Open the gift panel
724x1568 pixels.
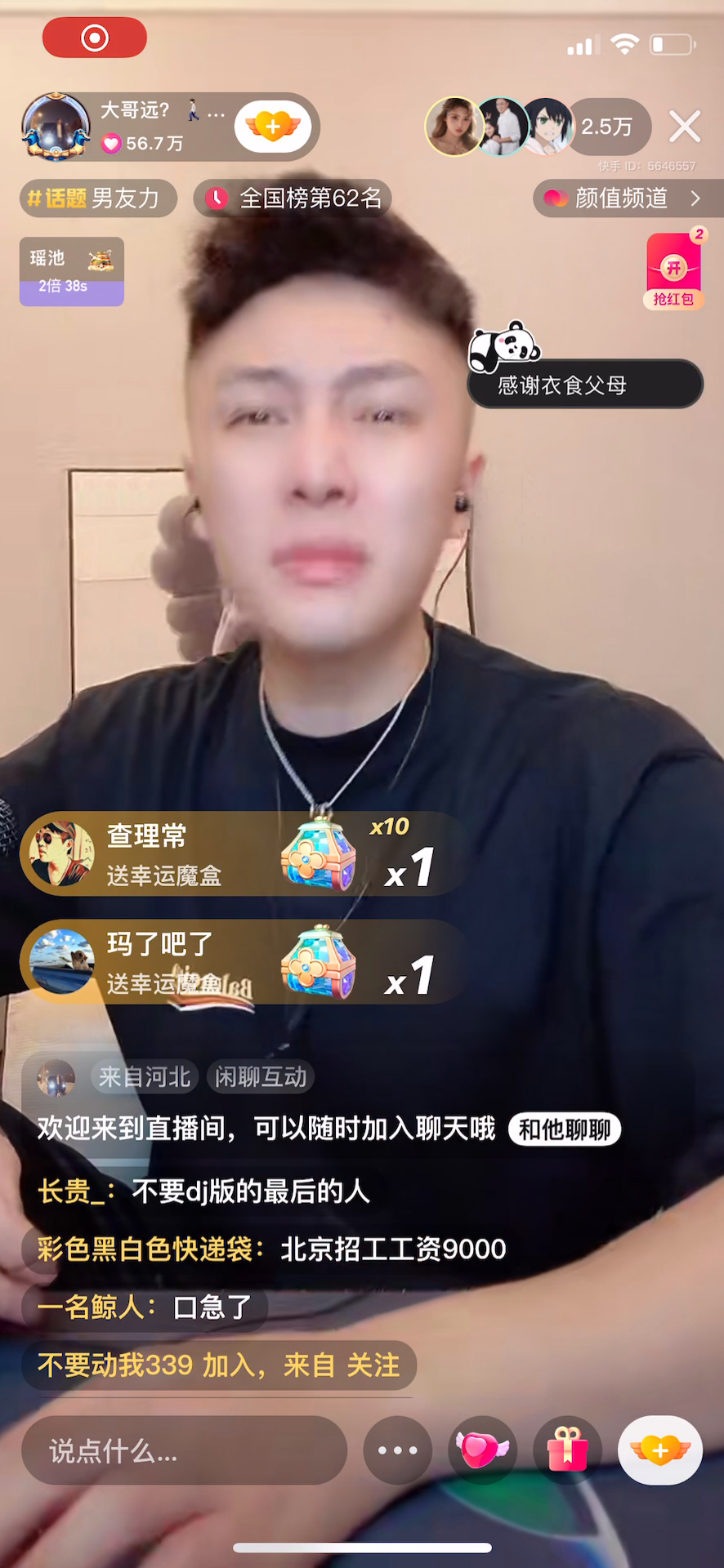coord(568,1450)
